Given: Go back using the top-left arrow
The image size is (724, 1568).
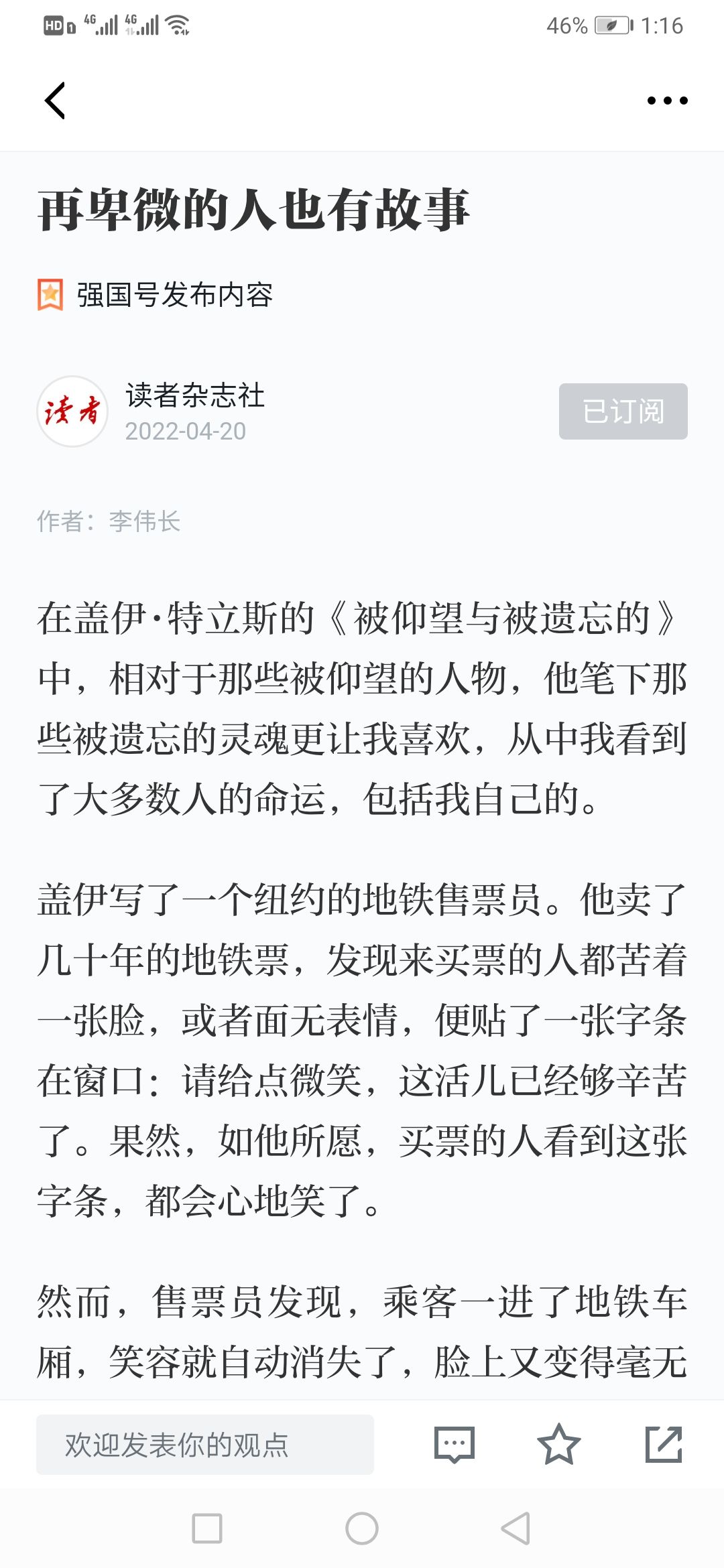Looking at the screenshot, I should [x=55, y=101].
